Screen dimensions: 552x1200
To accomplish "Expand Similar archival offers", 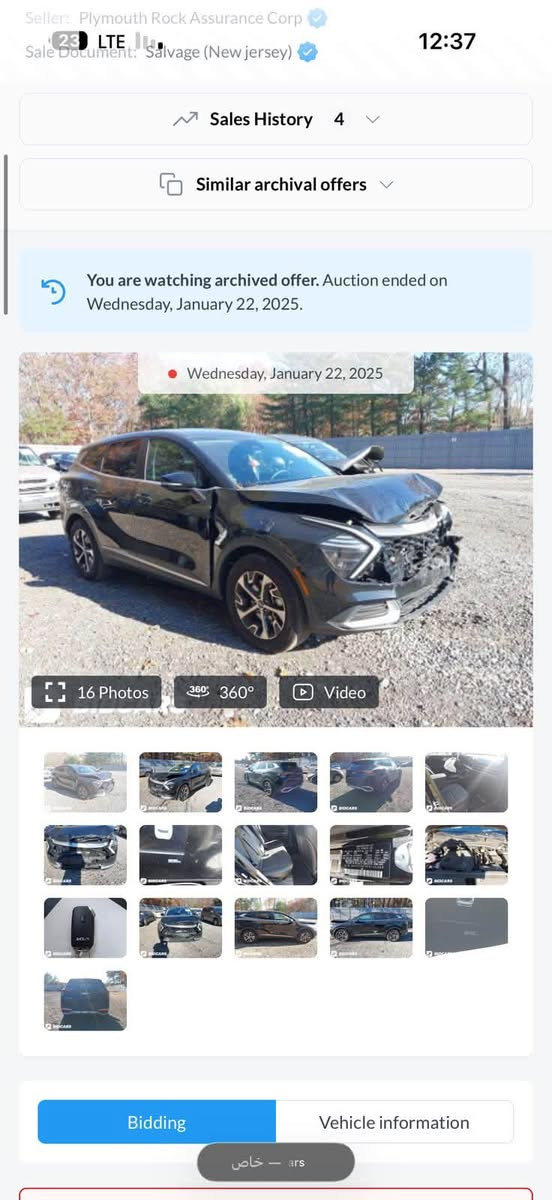I will coord(276,184).
